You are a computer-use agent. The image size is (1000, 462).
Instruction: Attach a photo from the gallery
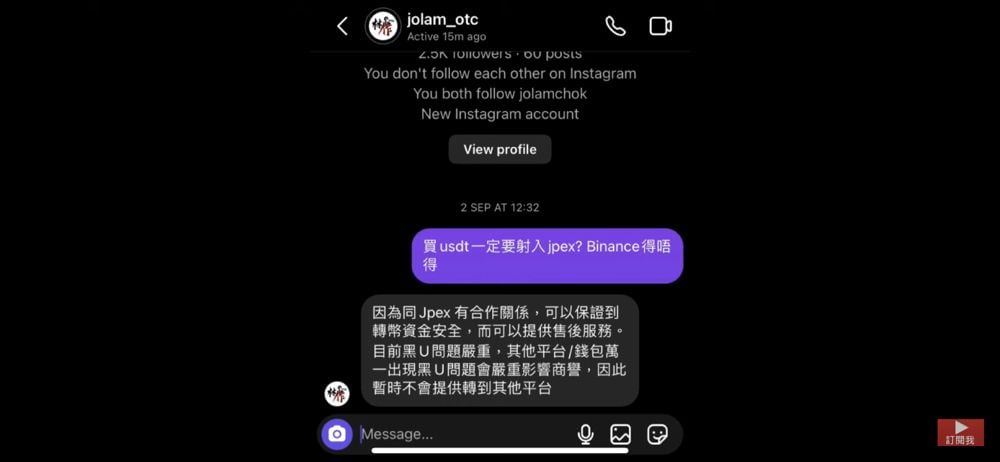[620, 434]
